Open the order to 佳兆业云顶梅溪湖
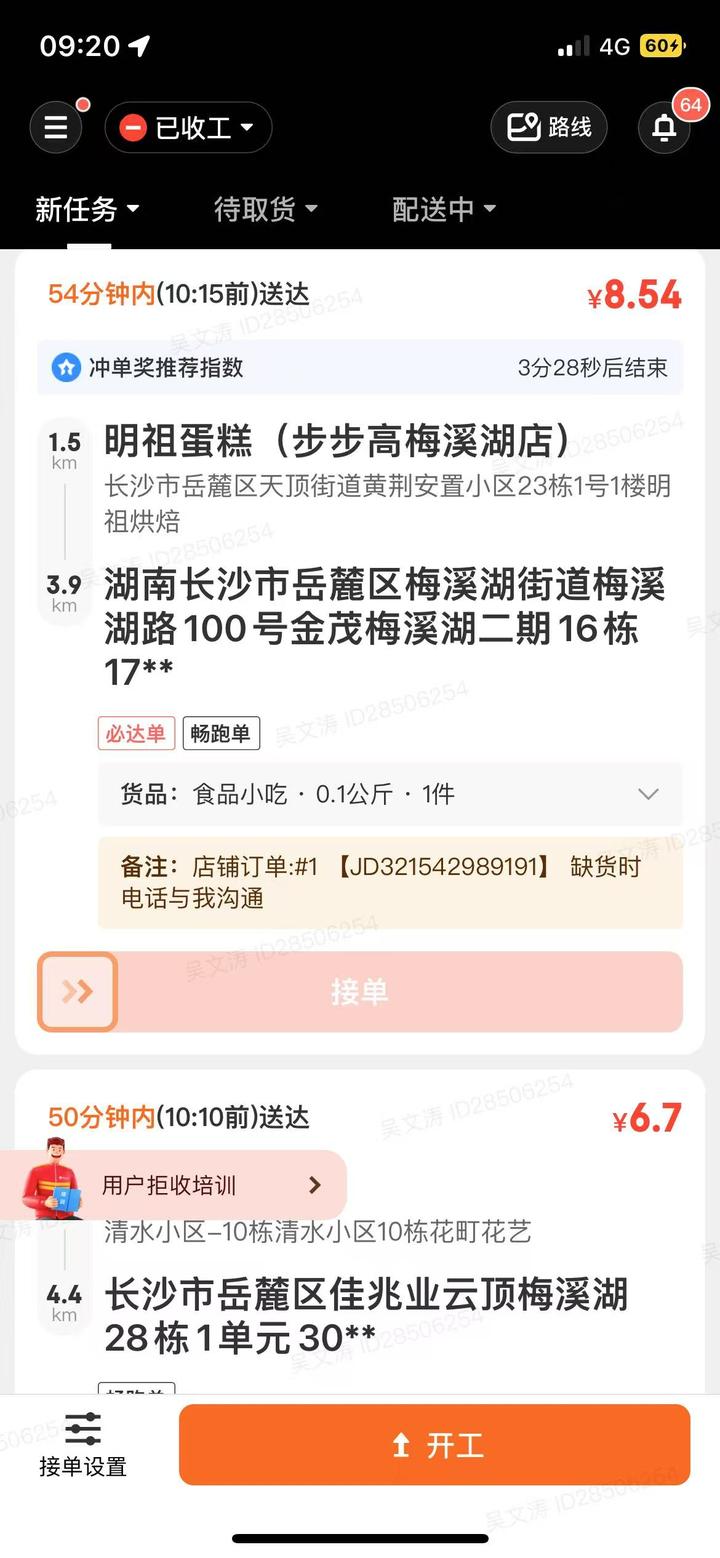 click(366, 1315)
